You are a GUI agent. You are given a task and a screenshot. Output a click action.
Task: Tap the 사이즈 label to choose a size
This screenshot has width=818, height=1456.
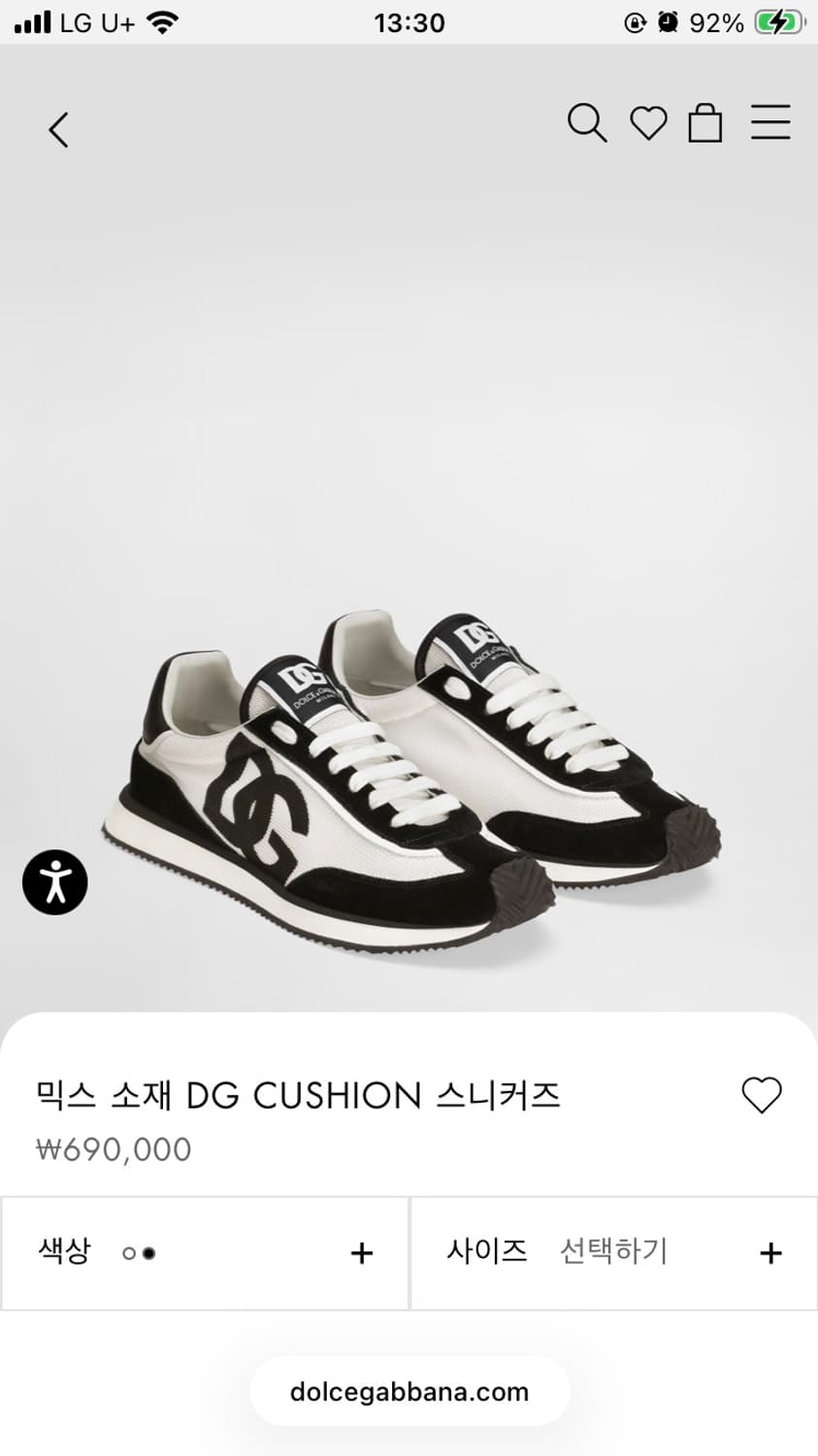[x=485, y=1251]
